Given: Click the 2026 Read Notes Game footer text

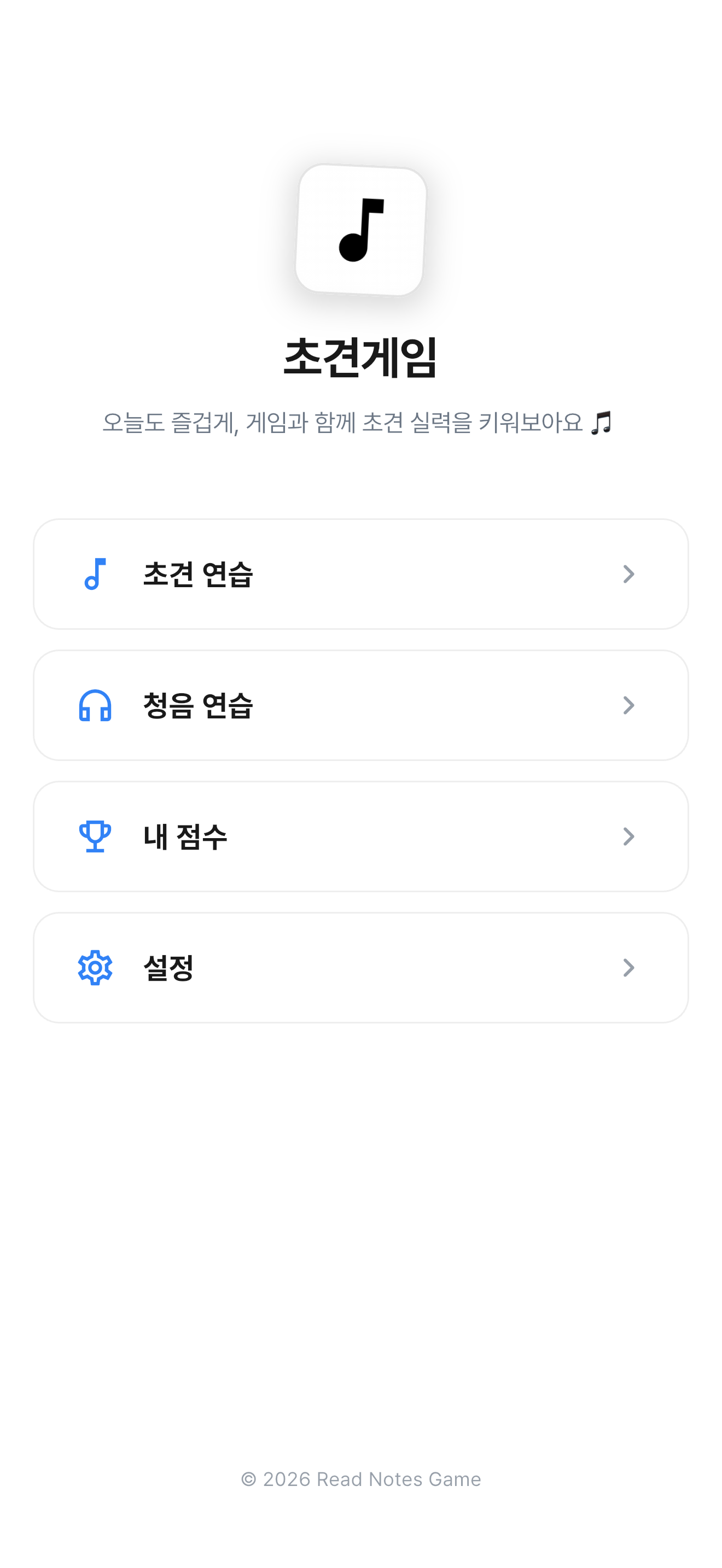Looking at the screenshot, I should [x=361, y=1479].
